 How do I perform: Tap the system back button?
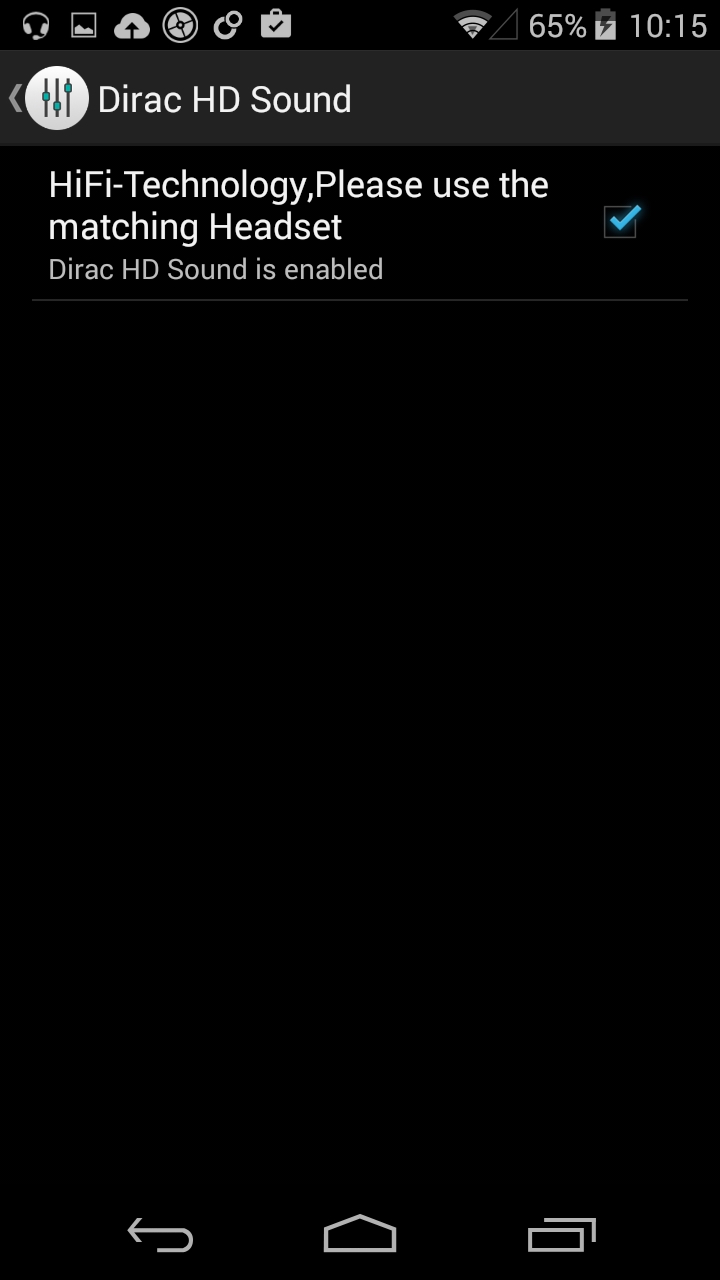[x=160, y=1235]
